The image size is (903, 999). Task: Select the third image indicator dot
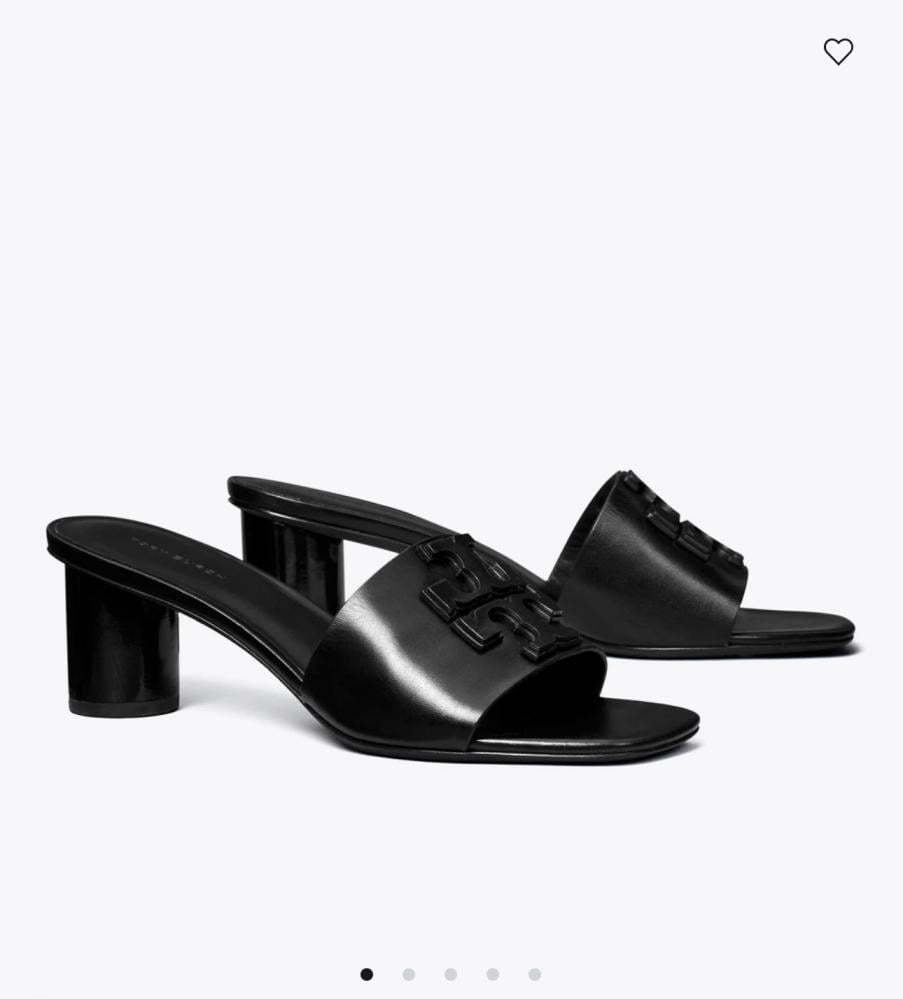451,974
